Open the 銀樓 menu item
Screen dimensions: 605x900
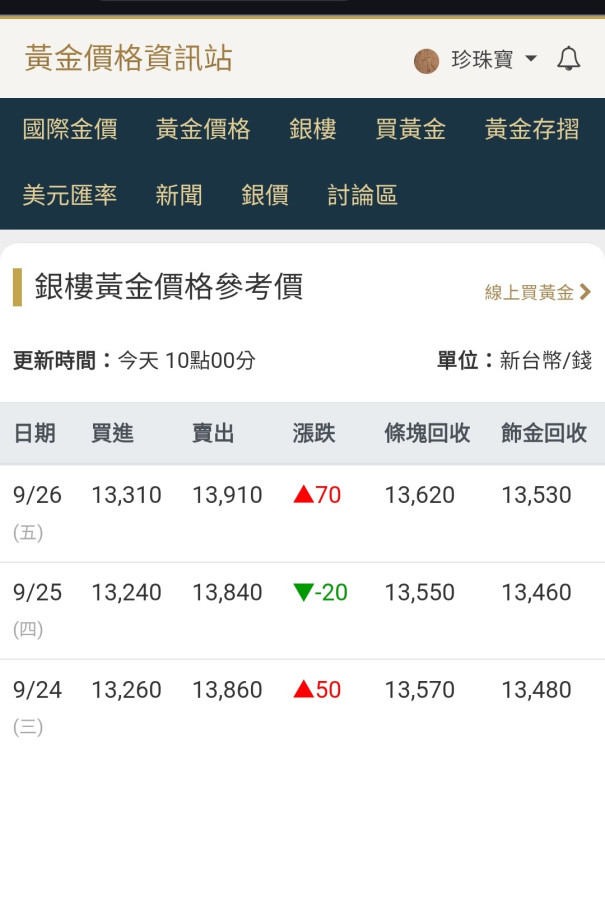tap(313, 130)
